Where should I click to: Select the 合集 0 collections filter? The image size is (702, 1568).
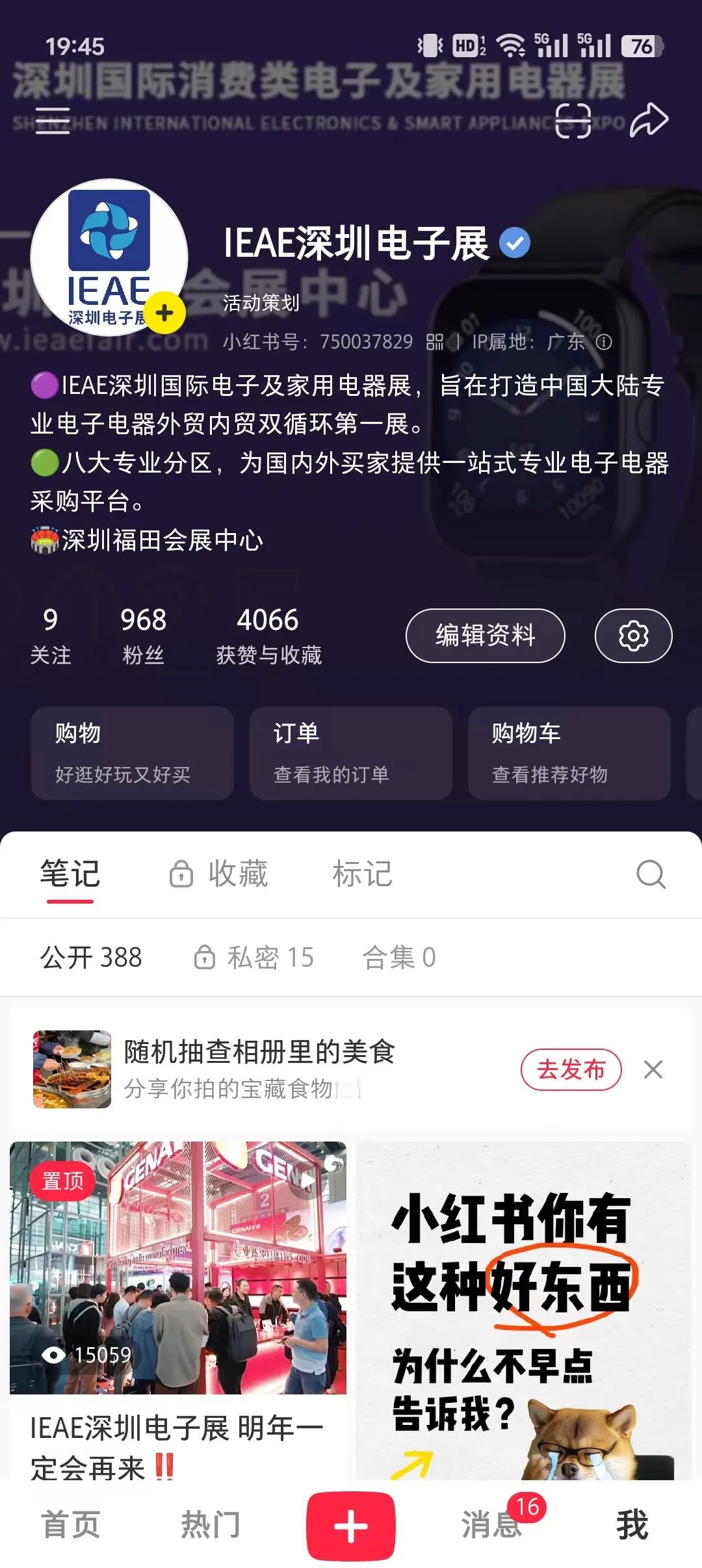tap(399, 957)
